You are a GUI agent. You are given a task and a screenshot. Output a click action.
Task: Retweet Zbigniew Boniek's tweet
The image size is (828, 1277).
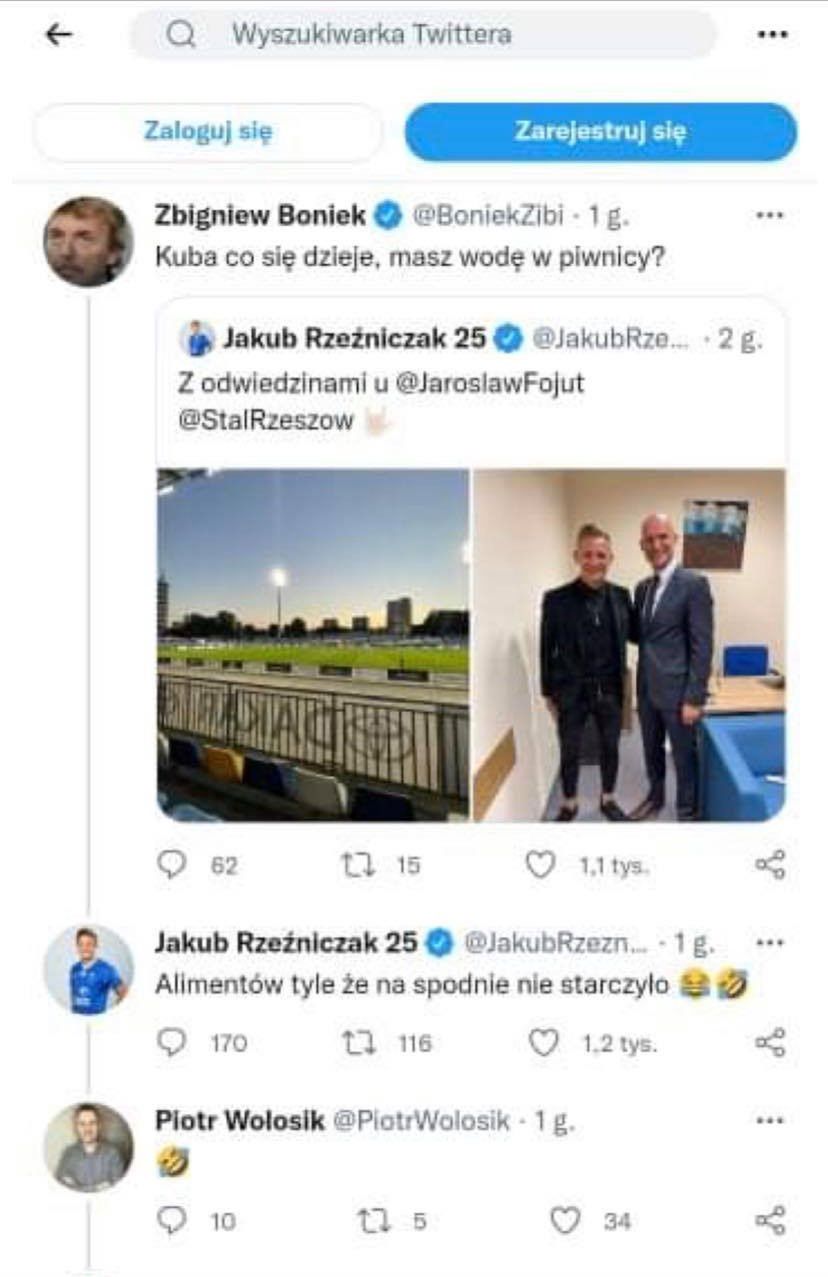tap(357, 865)
